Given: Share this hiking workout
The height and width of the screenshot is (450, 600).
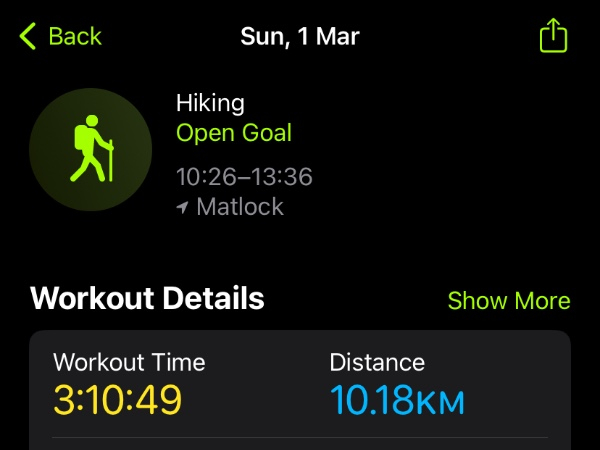Looking at the screenshot, I should coord(553,37).
